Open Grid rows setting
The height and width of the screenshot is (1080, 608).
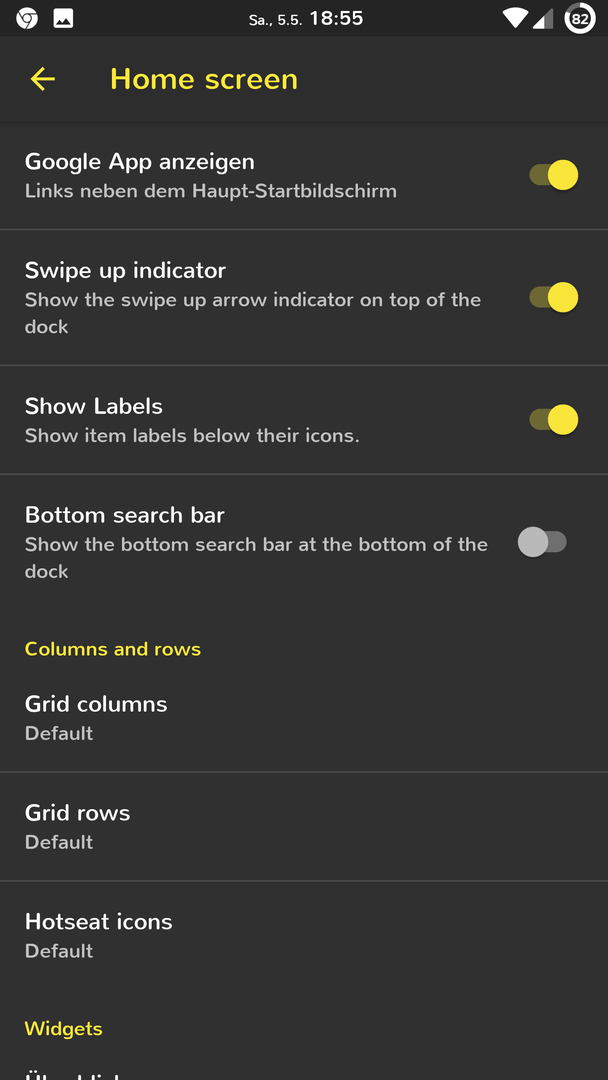pyautogui.click(x=304, y=827)
